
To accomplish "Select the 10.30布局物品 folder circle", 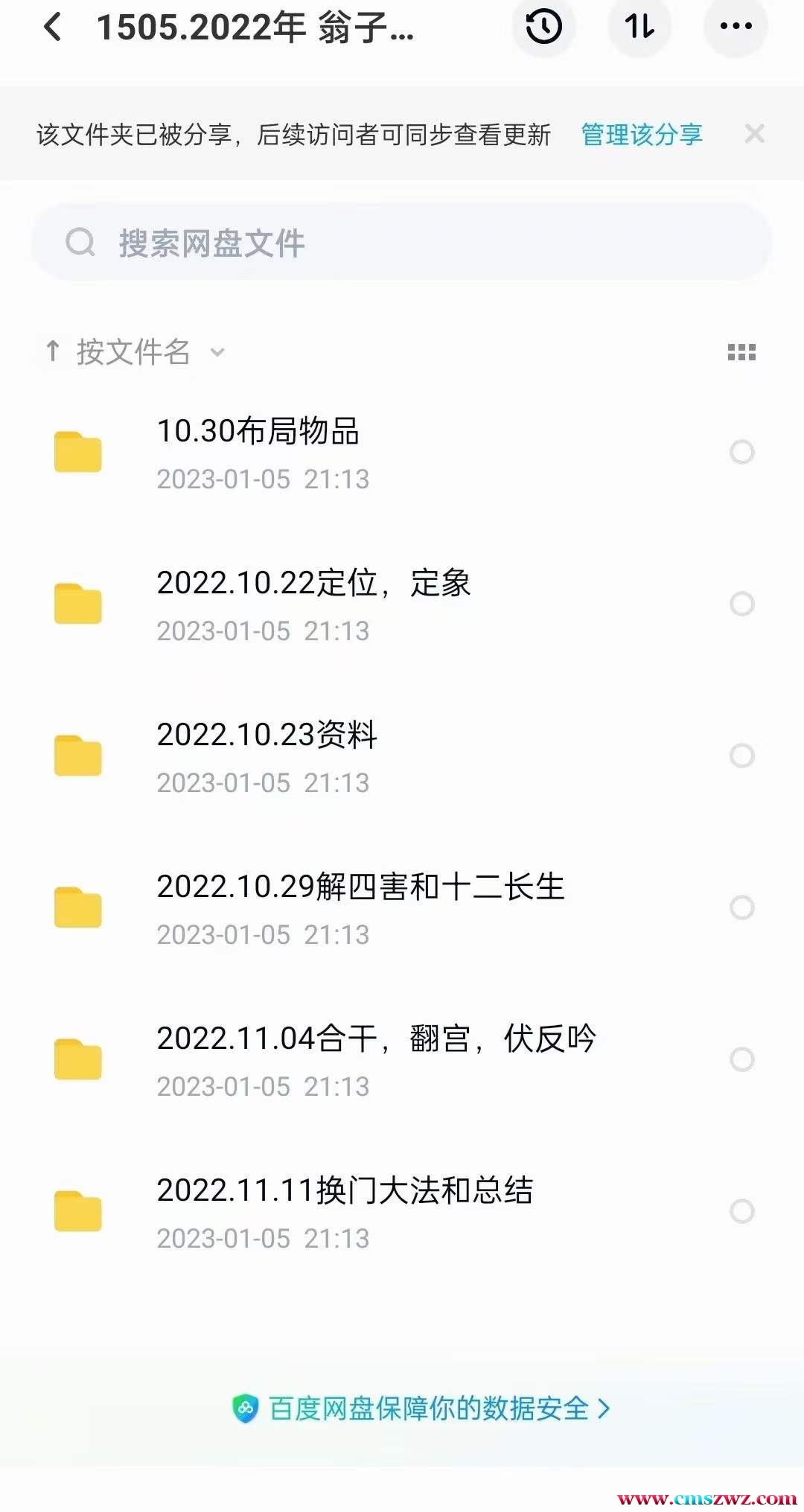I will (741, 452).
